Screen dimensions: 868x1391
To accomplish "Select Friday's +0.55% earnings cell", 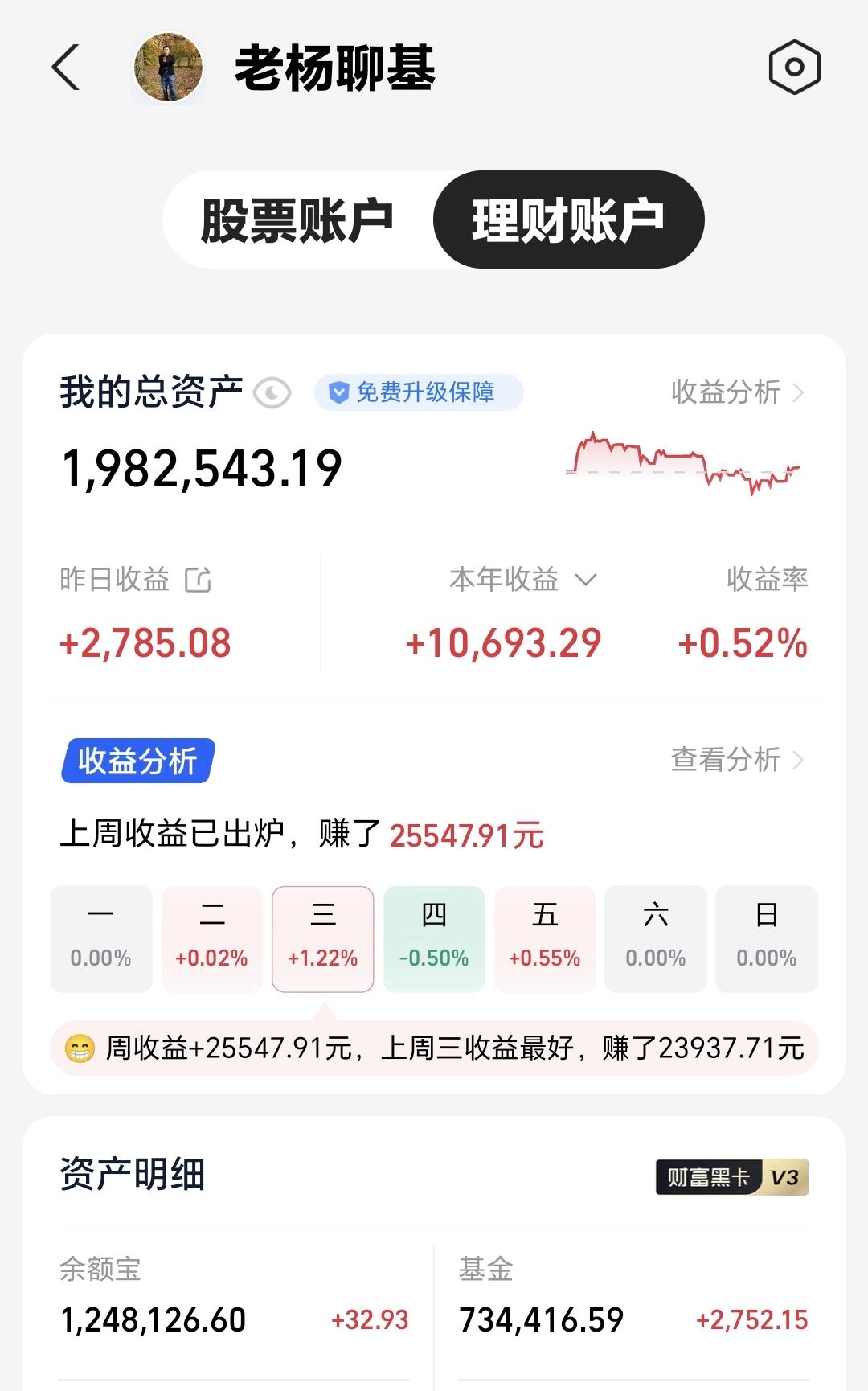I will point(545,938).
